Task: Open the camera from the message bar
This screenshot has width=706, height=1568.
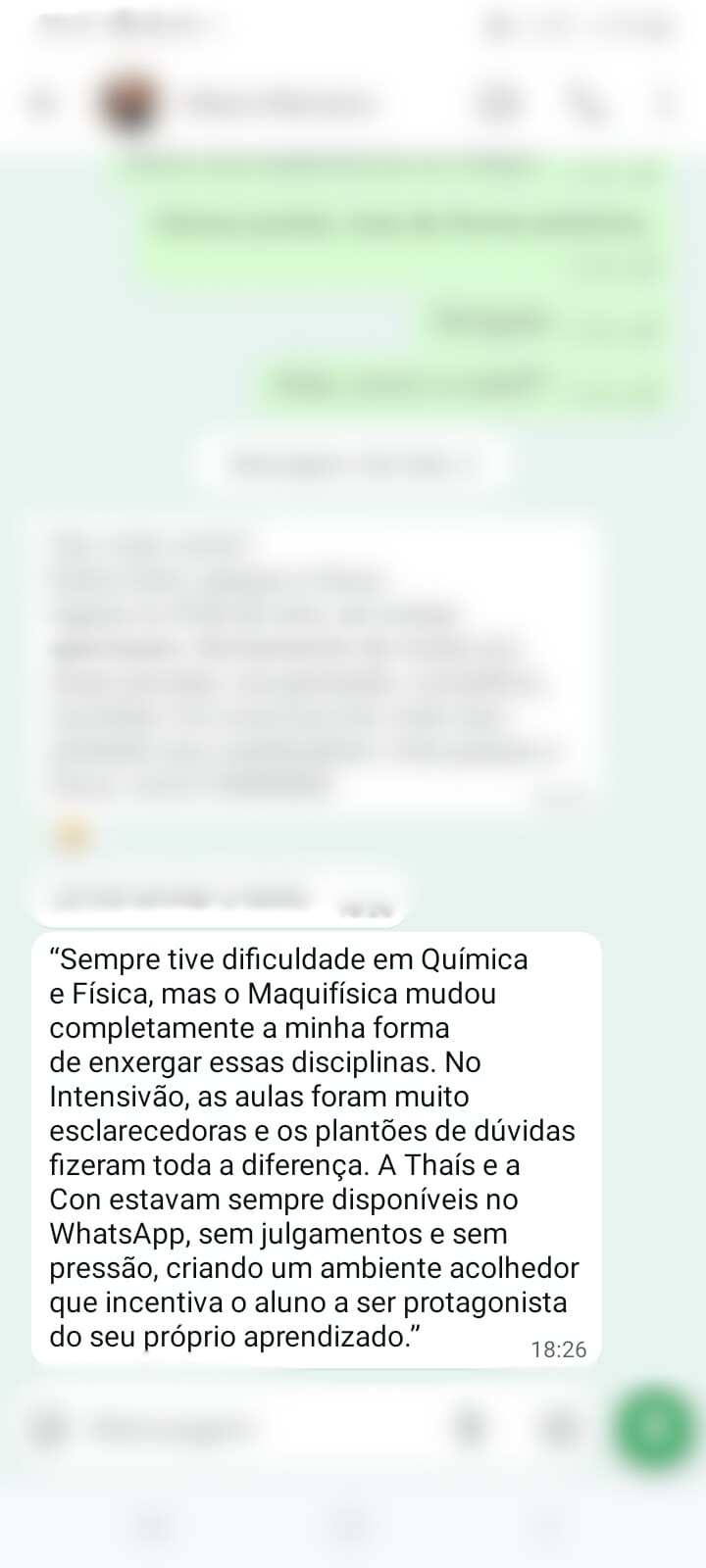Action: 559,1429
